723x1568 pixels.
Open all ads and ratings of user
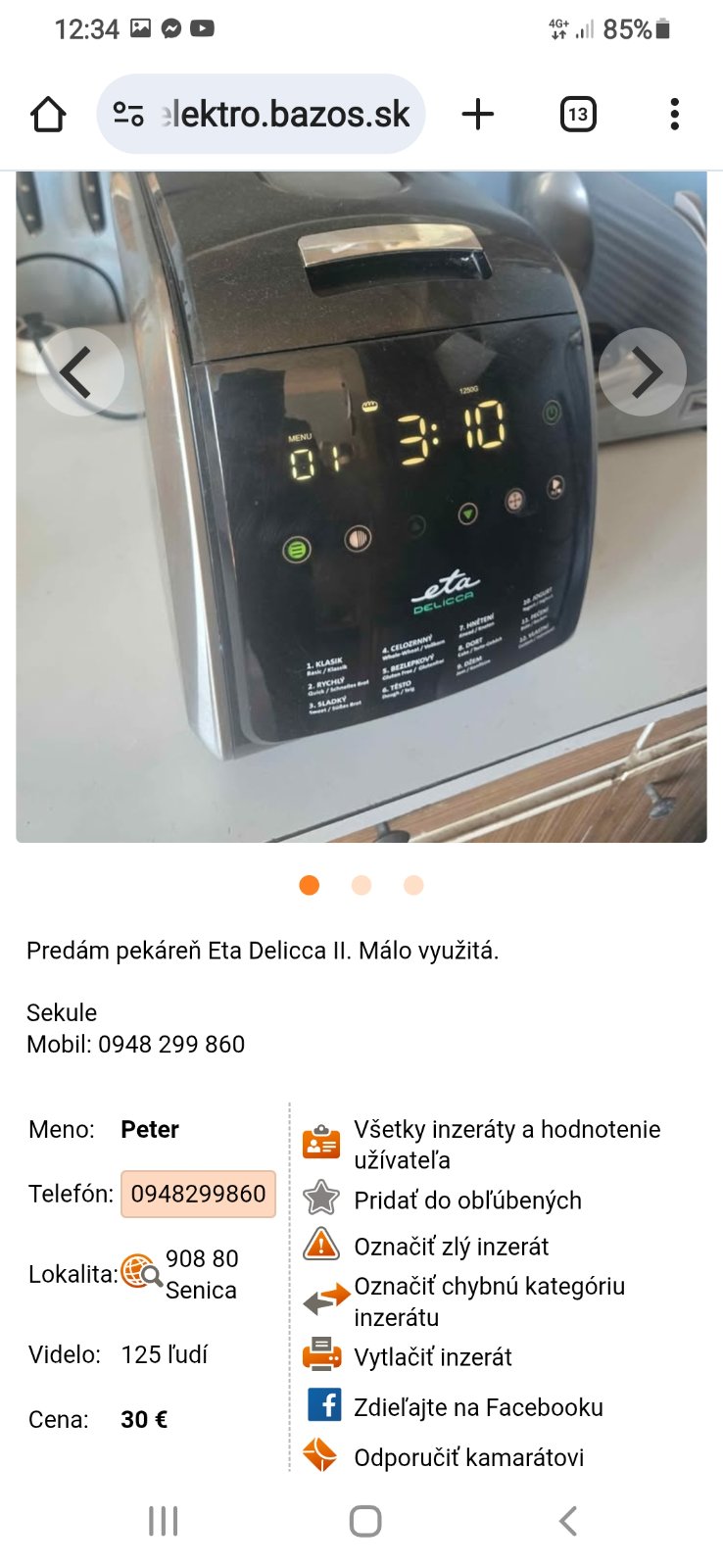(x=506, y=1144)
